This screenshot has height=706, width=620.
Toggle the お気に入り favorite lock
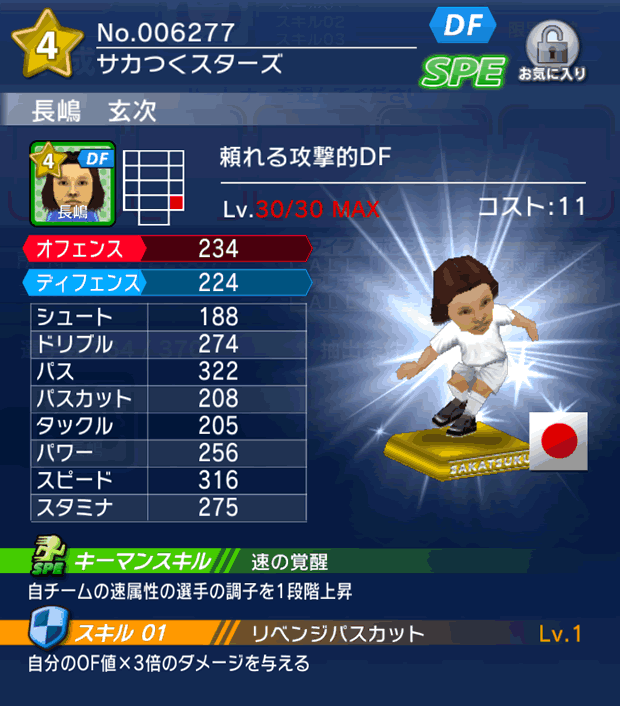click(551, 51)
